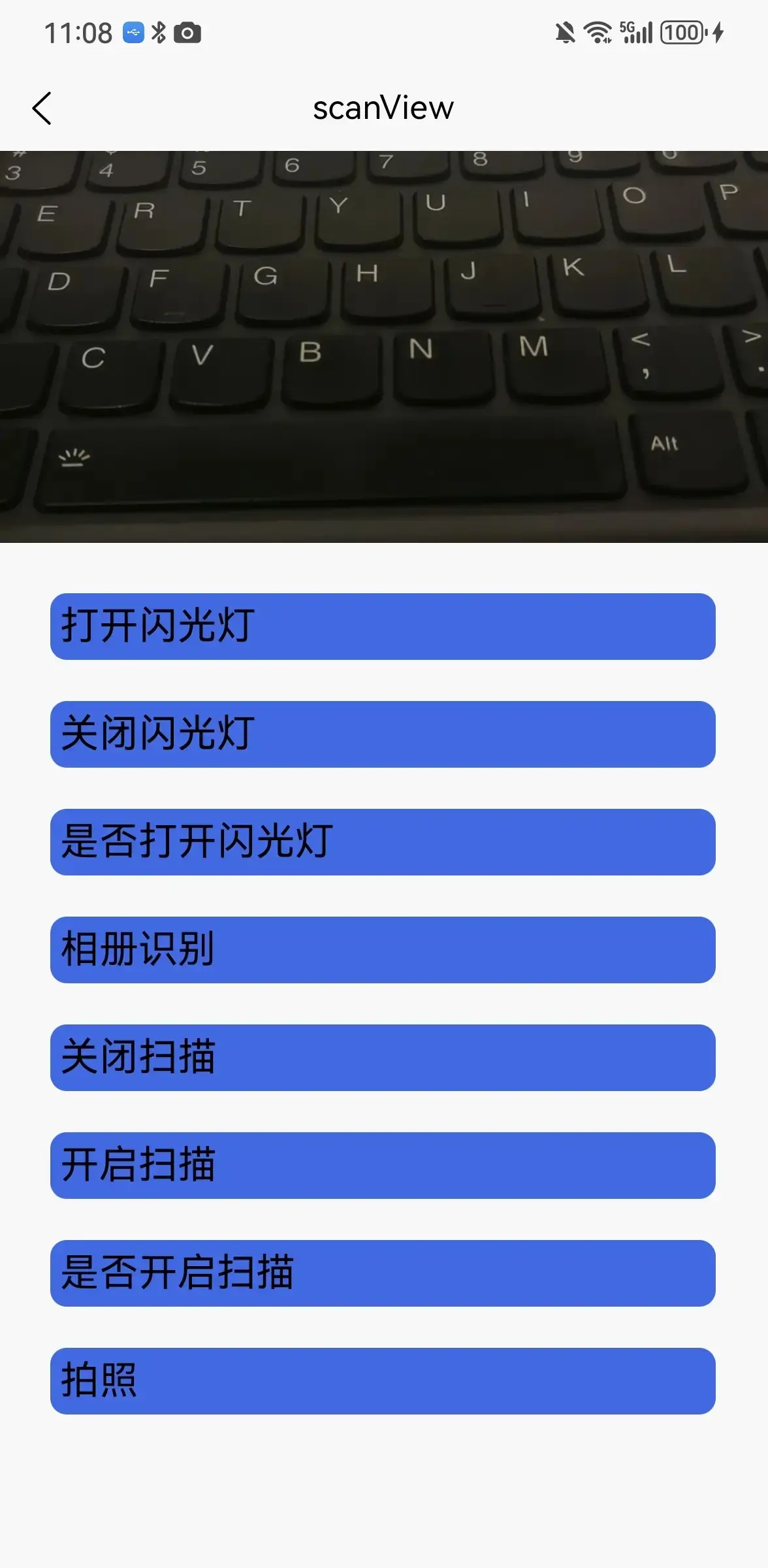Turn off flashlight with 关闭闪光灯

(383, 734)
